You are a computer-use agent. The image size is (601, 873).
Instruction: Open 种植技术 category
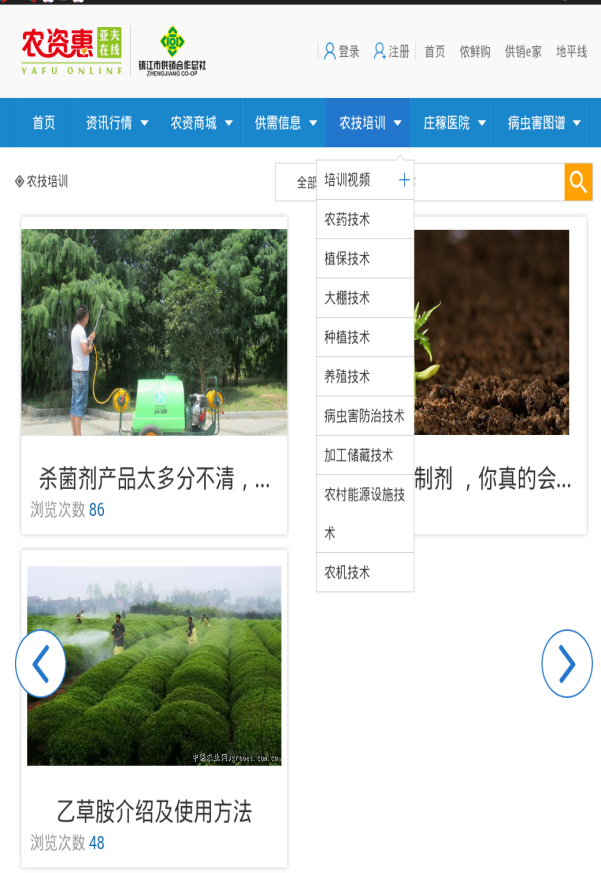coord(348,337)
